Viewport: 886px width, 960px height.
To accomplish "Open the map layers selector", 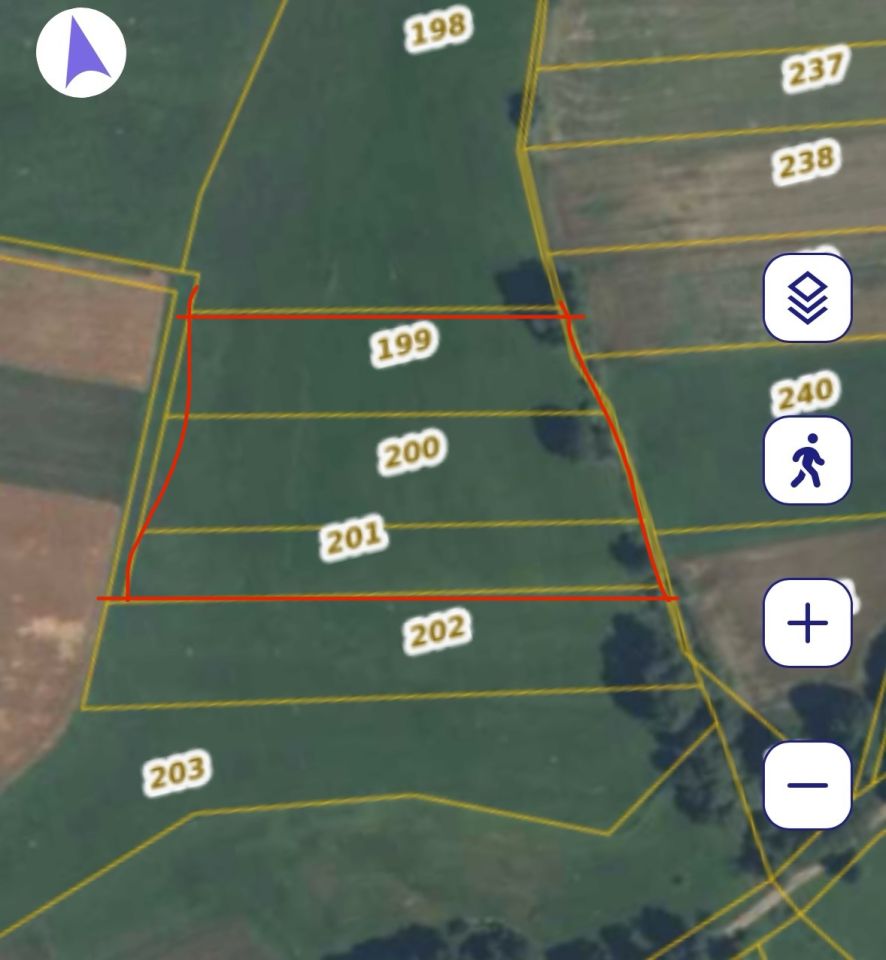I will [x=807, y=298].
